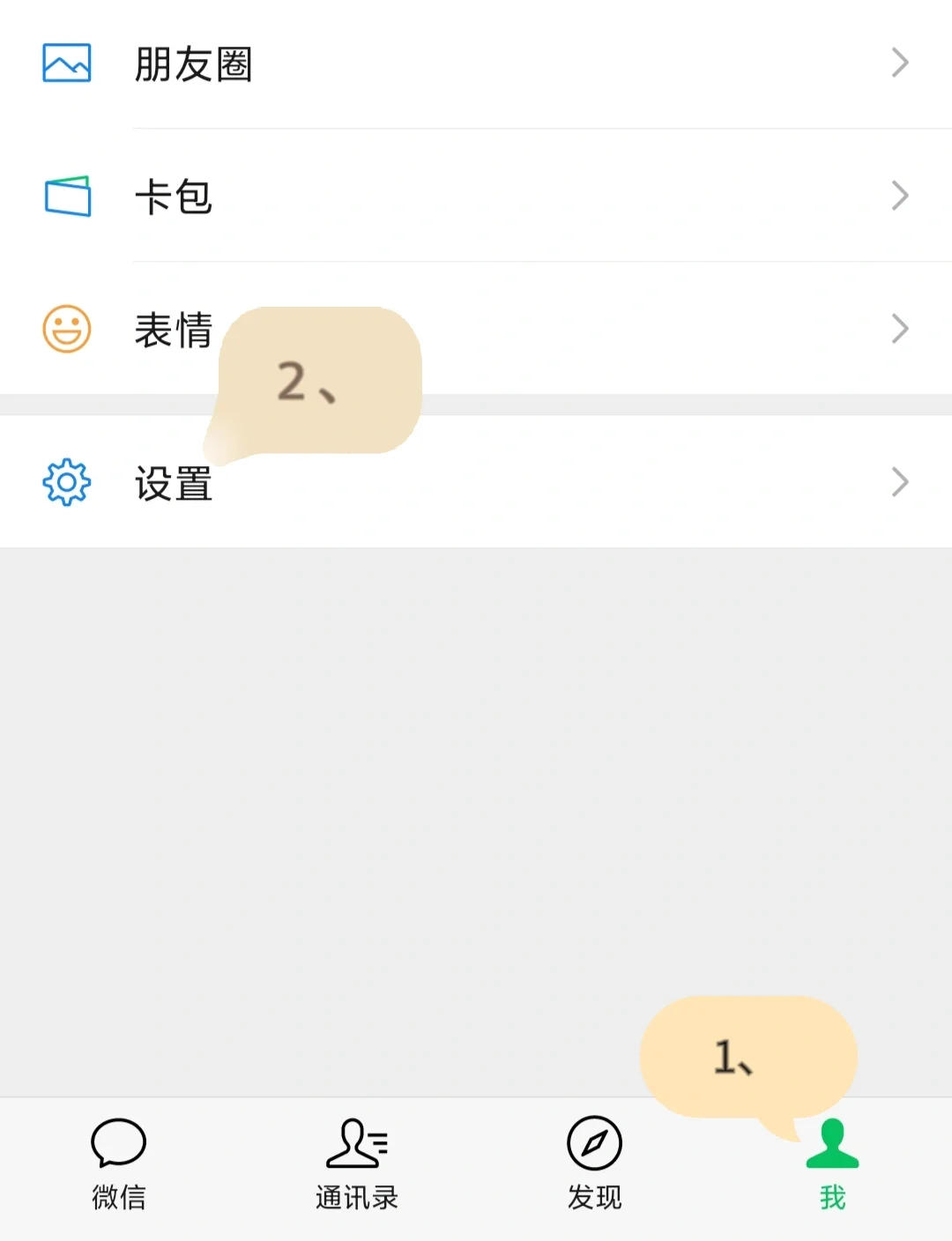Open the WeChat chat bubble icon
Image resolution: width=952 pixels, height=1241 pixels.
(x=119, y=1143)
